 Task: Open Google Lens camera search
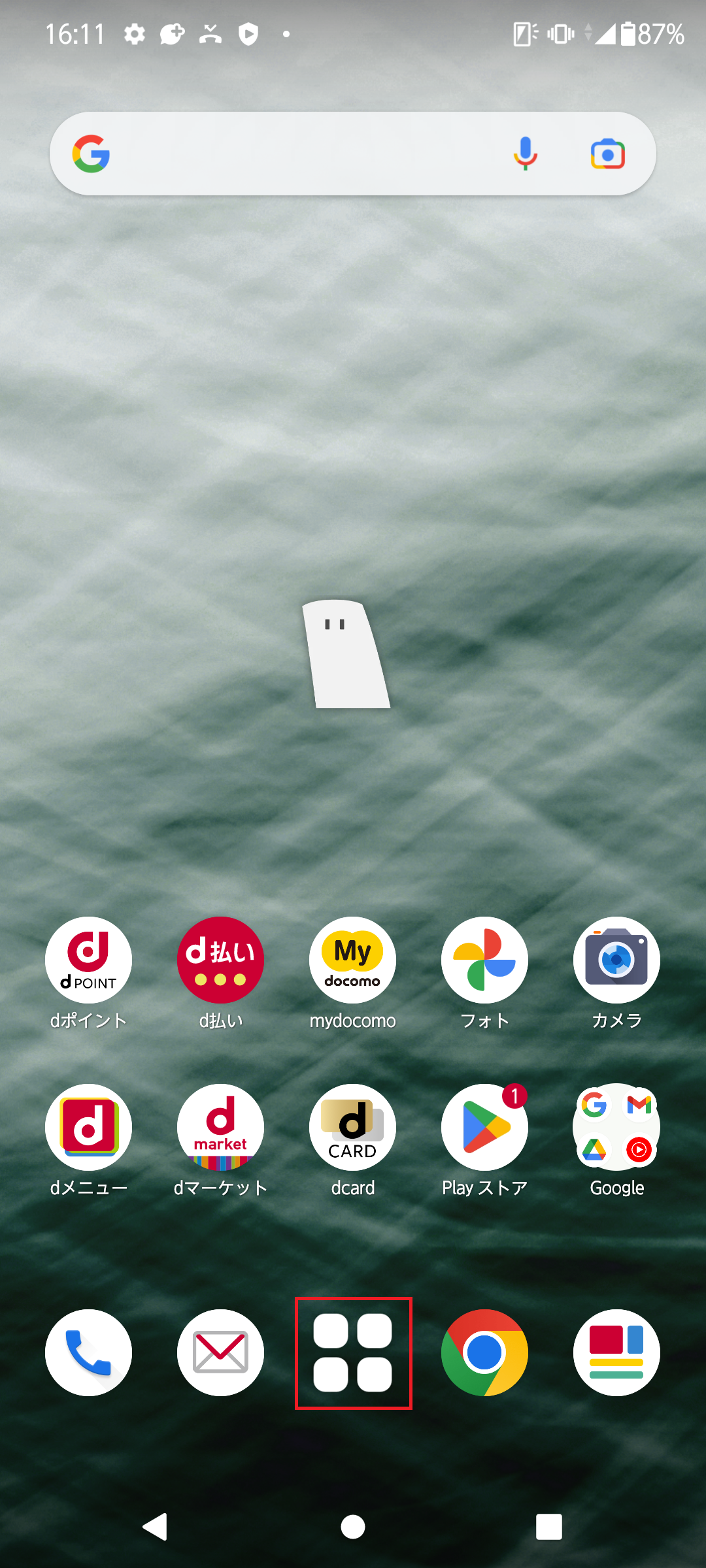click(x=607, y=154)
